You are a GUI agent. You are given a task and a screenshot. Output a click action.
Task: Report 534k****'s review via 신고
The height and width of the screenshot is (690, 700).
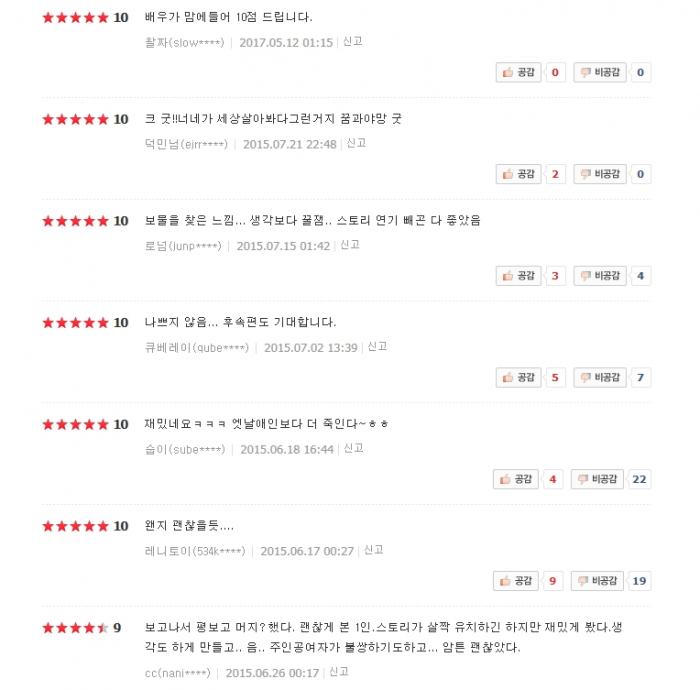(374, 550)
